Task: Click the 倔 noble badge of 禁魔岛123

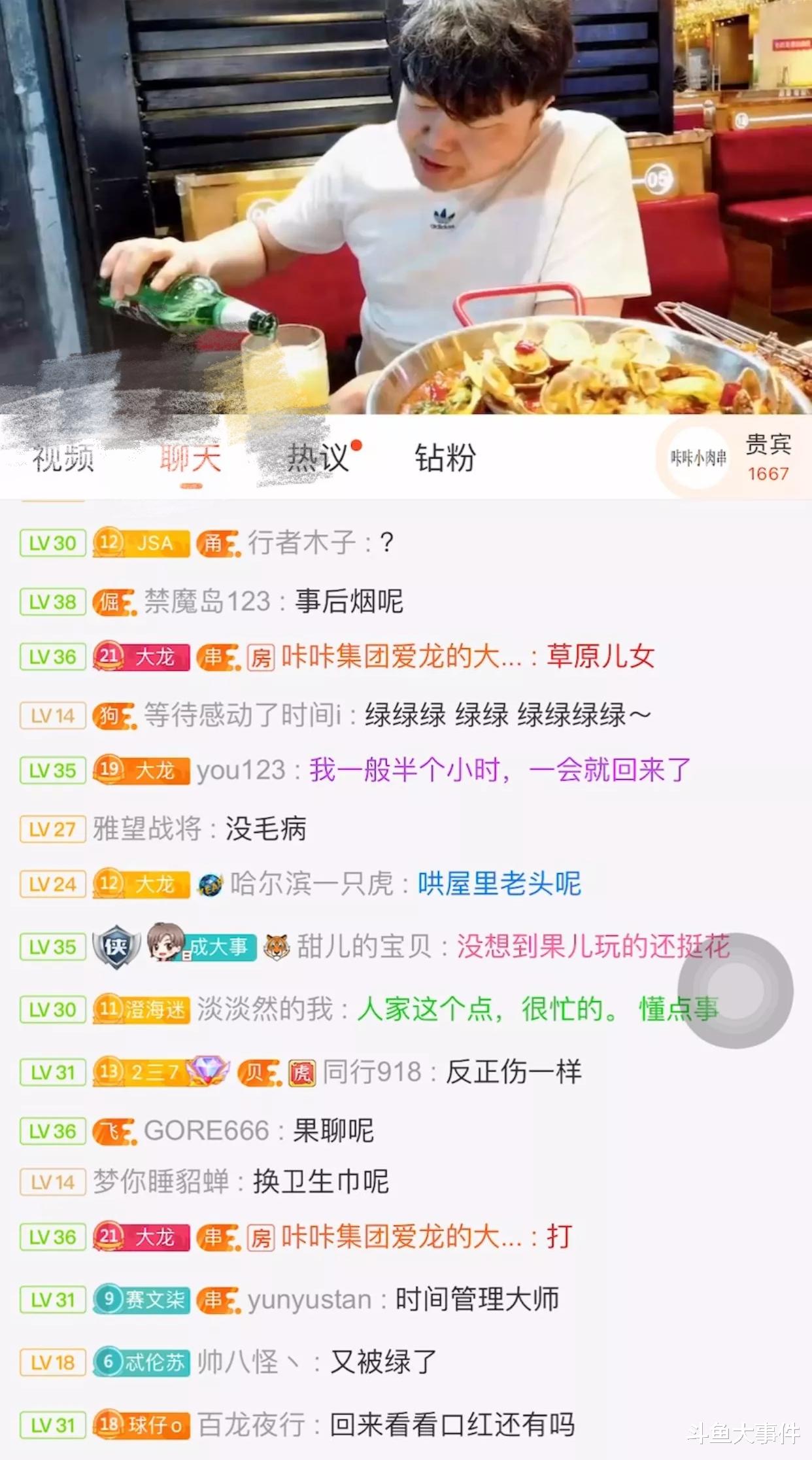Action: (114, 604)
